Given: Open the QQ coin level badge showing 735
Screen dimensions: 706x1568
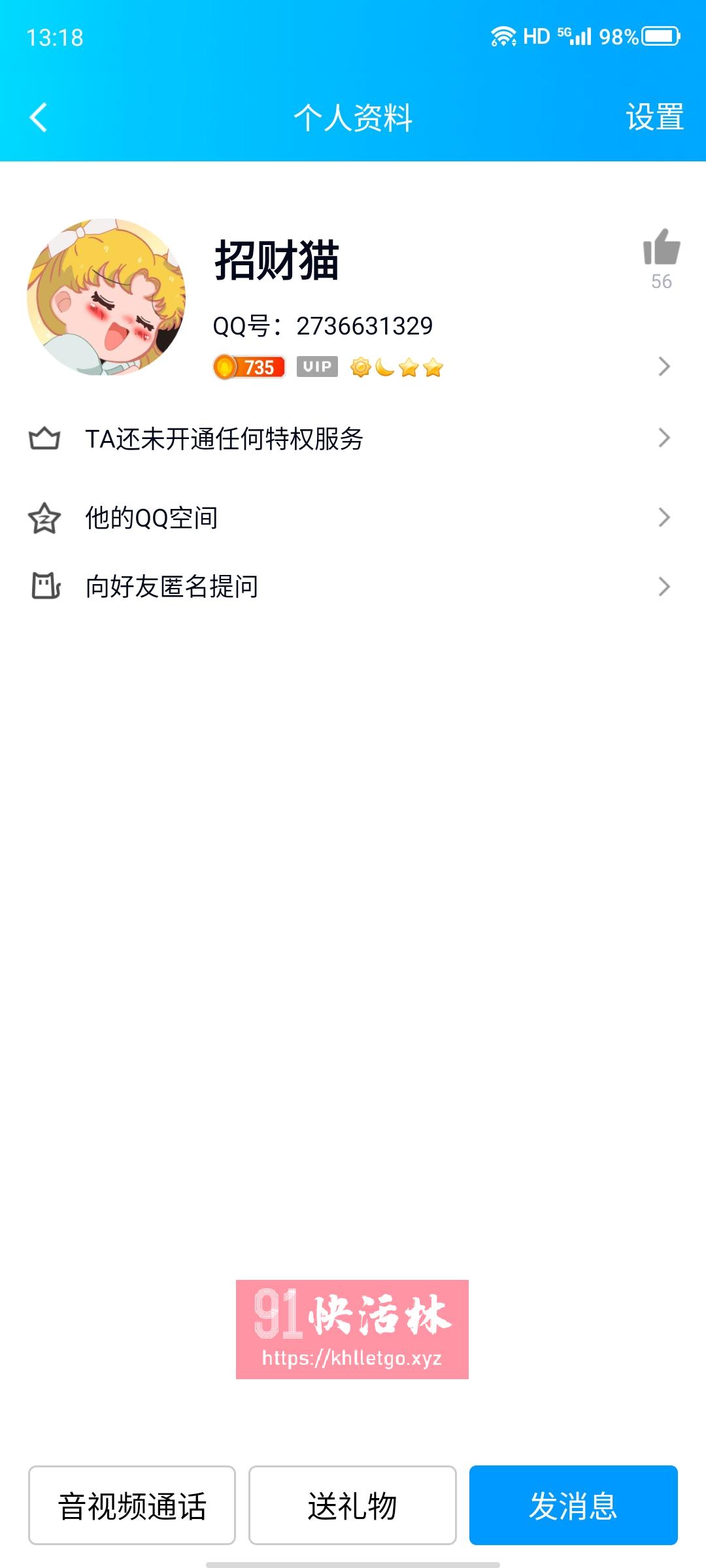Looking at the screenshot, I should pyautogui.click(x=248, y=368).
